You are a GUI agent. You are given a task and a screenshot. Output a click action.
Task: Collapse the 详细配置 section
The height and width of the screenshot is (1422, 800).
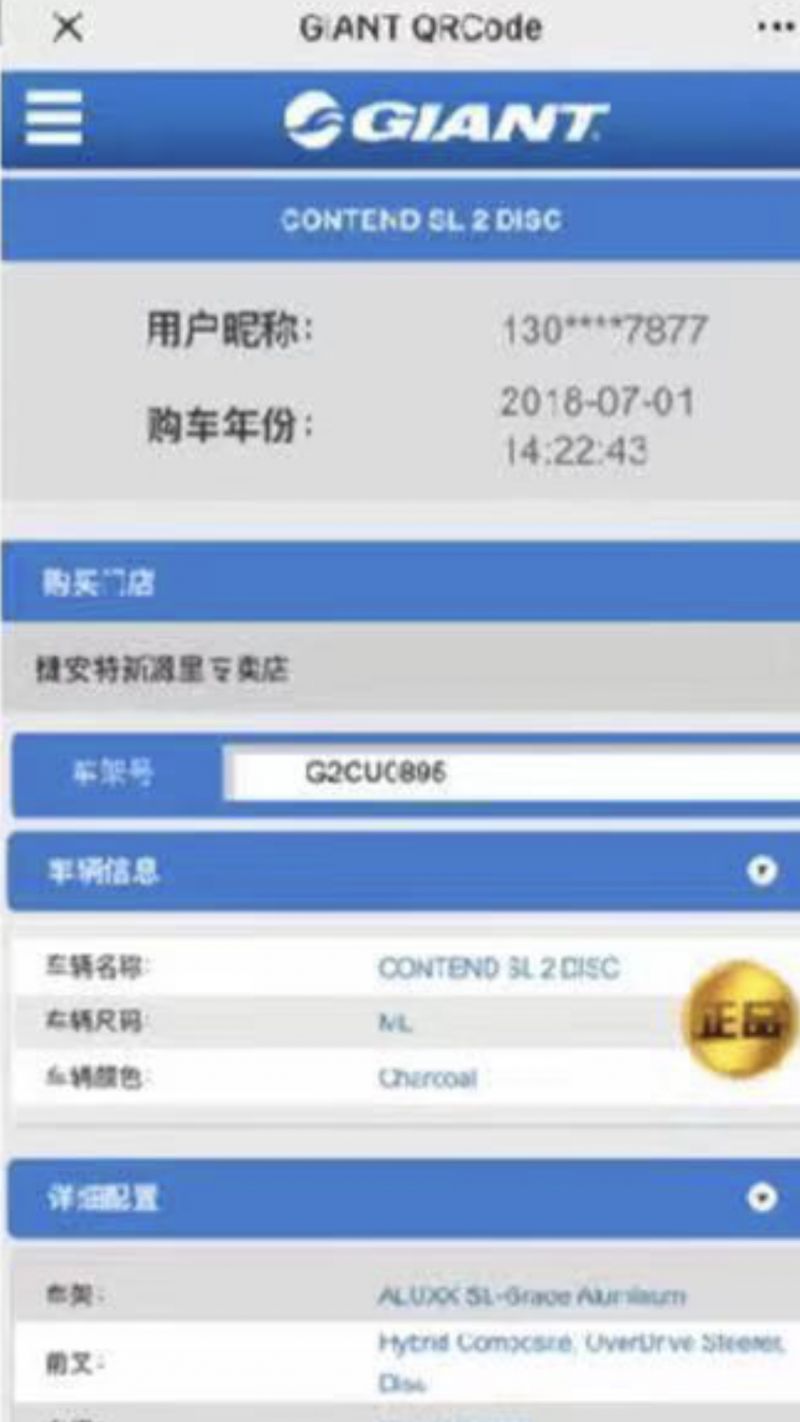pyautogui.click(x=762, y=1197)
